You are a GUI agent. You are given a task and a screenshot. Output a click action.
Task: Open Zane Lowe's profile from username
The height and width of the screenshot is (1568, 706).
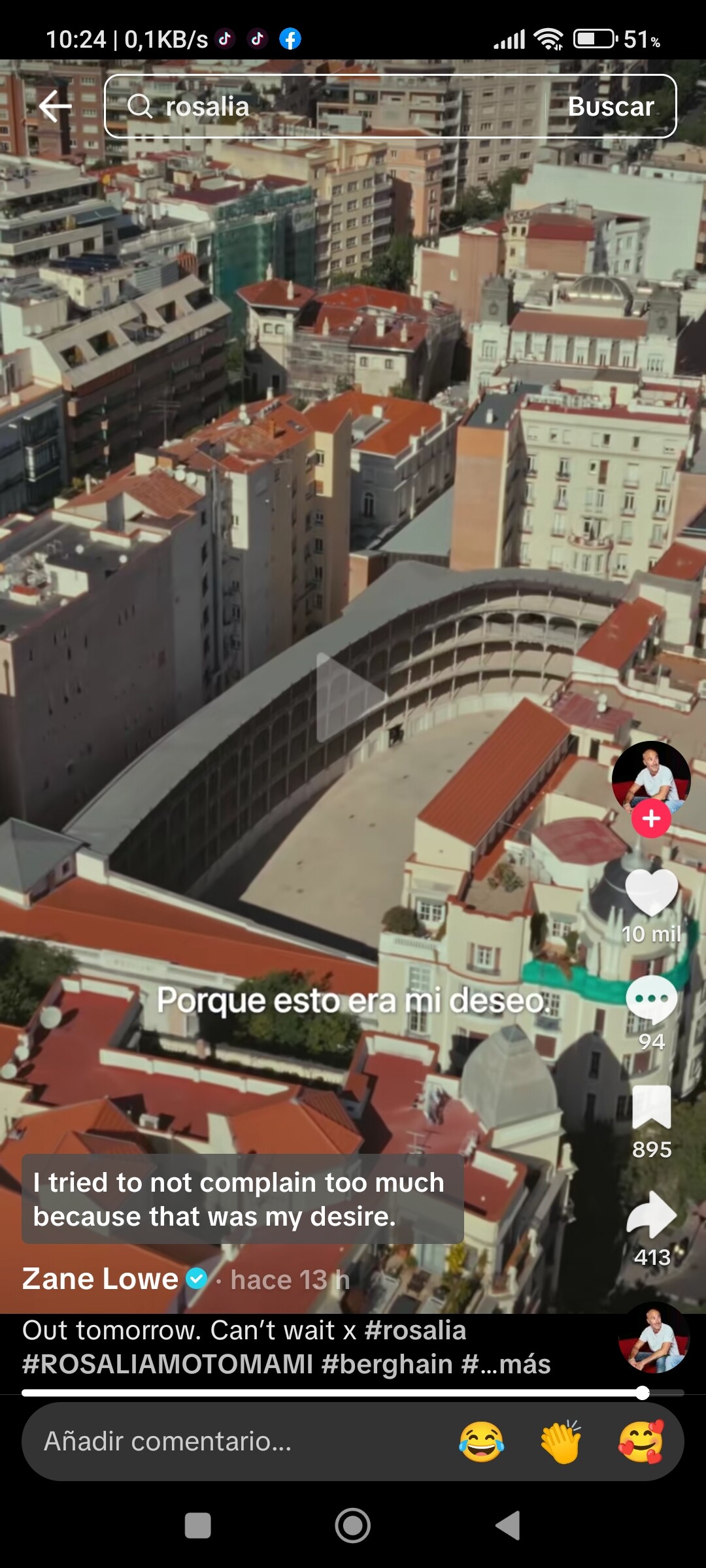(100, 1279)
